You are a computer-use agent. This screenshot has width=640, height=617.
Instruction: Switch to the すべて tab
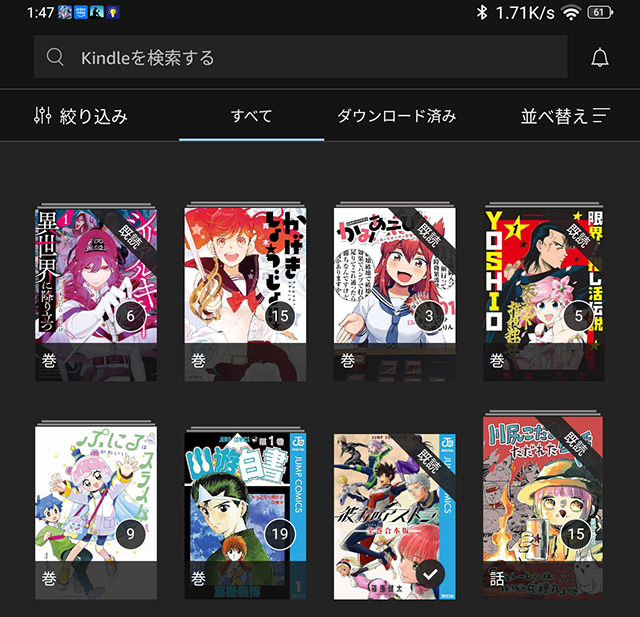[251, 116]
